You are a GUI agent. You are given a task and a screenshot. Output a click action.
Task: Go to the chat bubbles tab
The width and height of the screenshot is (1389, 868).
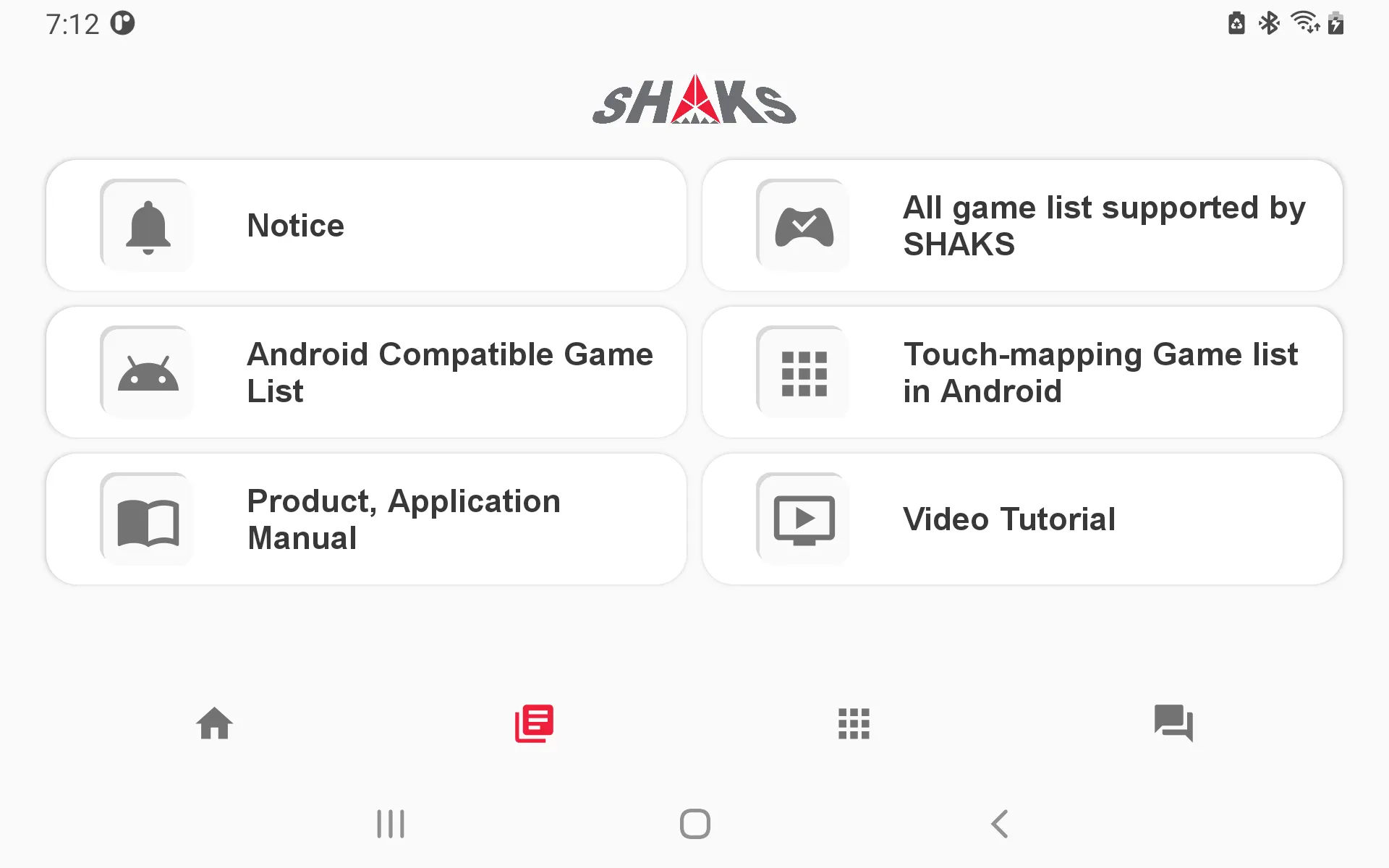pyautogui.click(x=1173, y=723)
